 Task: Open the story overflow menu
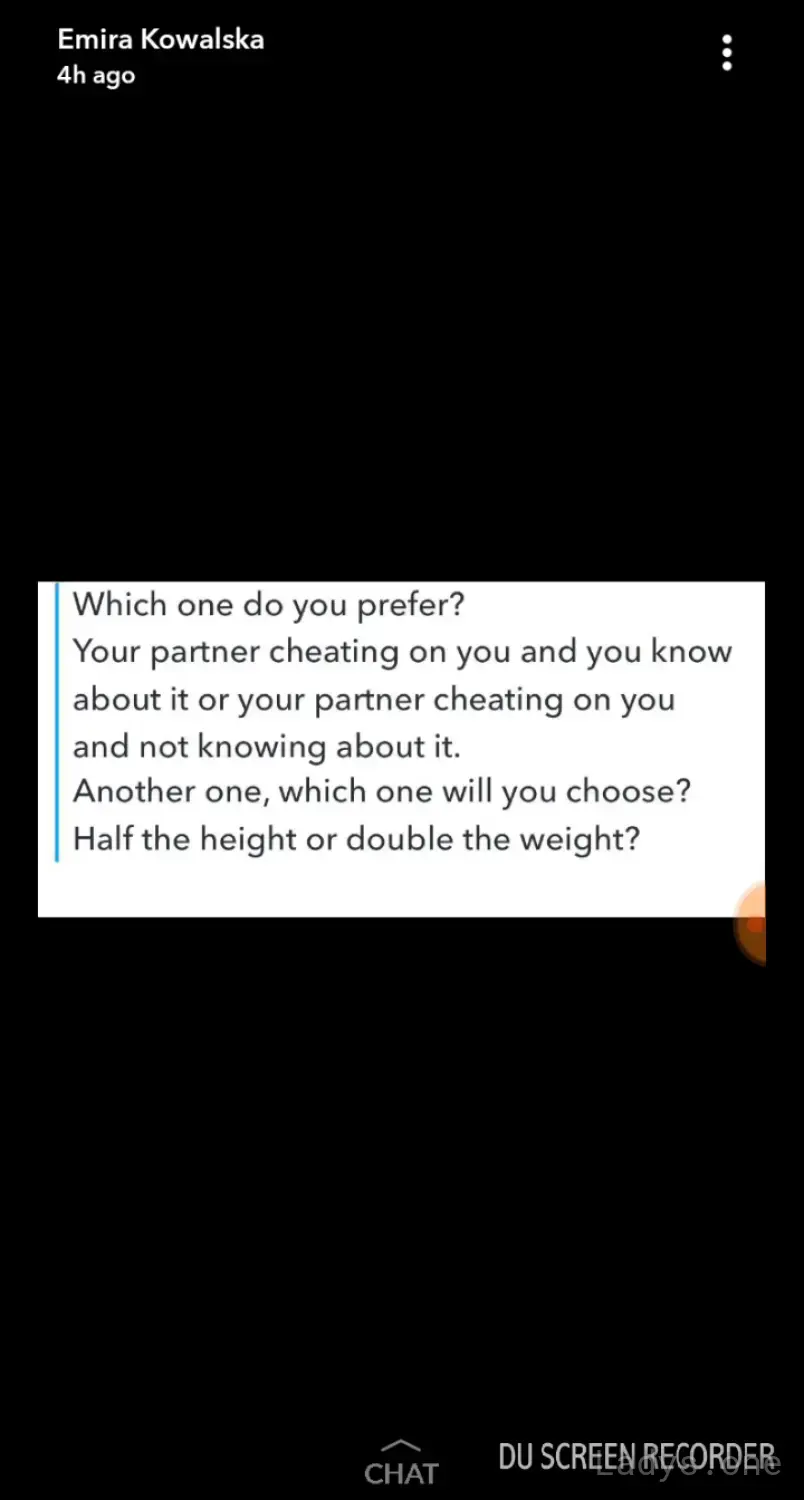click(x=727, y=53)
